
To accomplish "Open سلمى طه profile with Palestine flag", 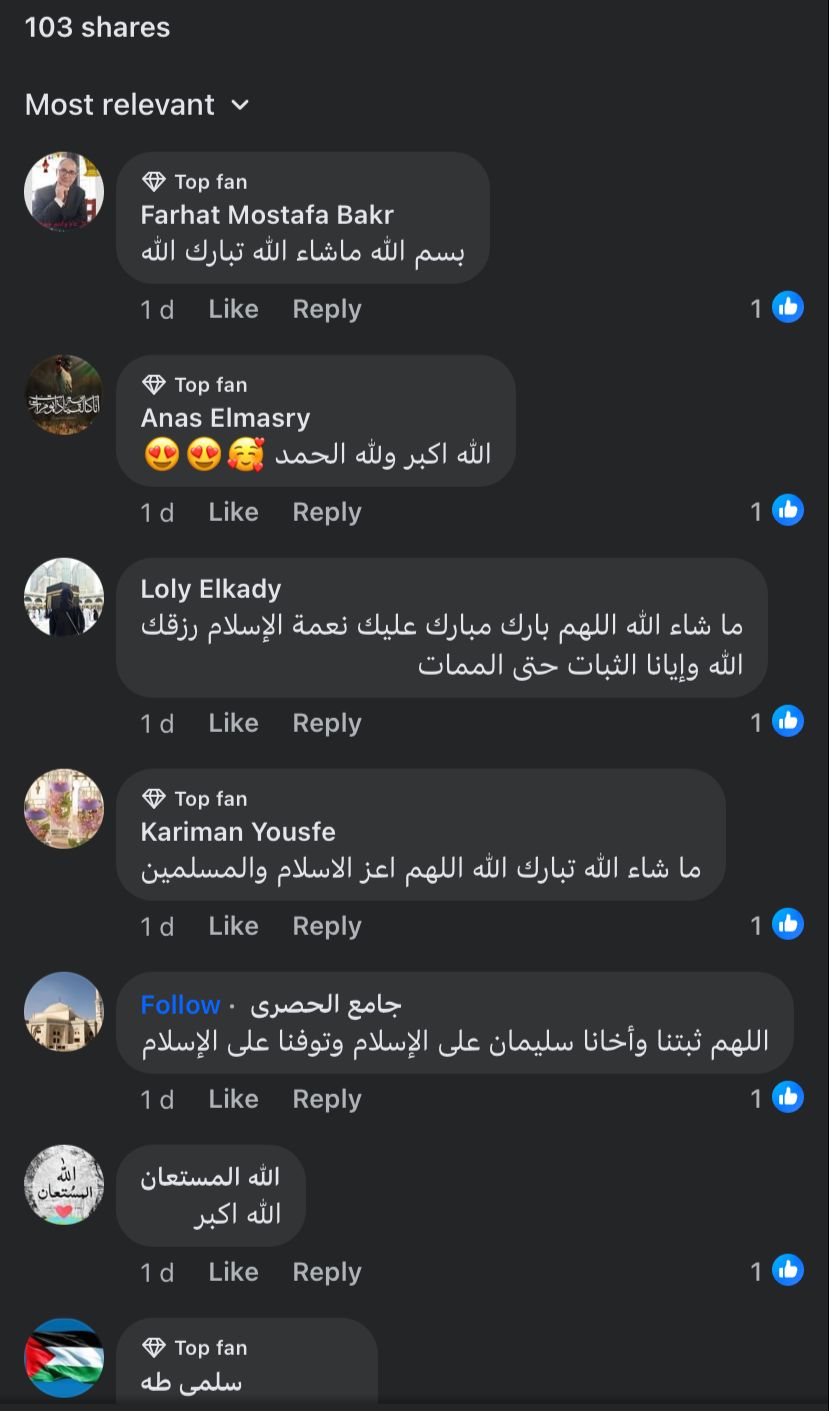I will (64, 1358).
